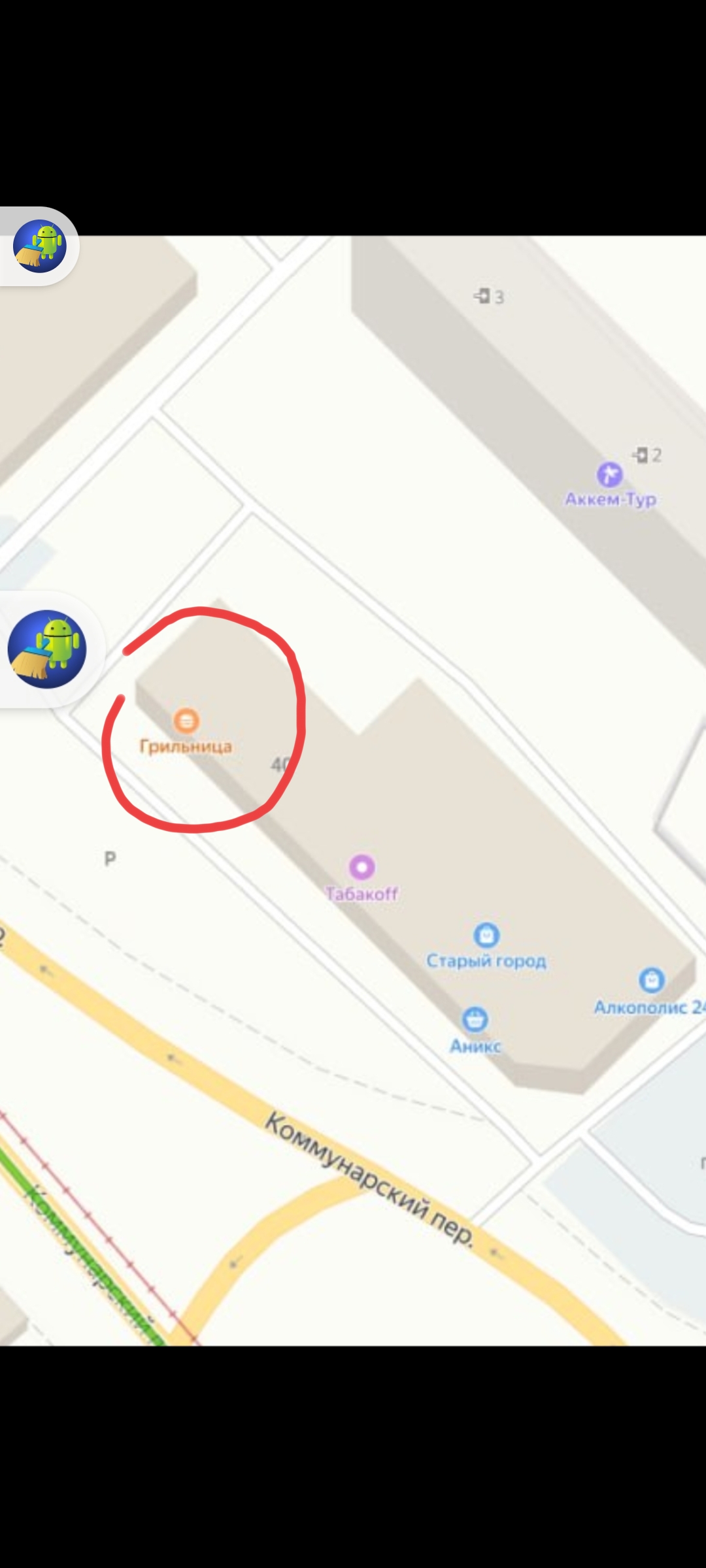Open the smaller floating Android cleaner bubble

[x=40, y=246]
